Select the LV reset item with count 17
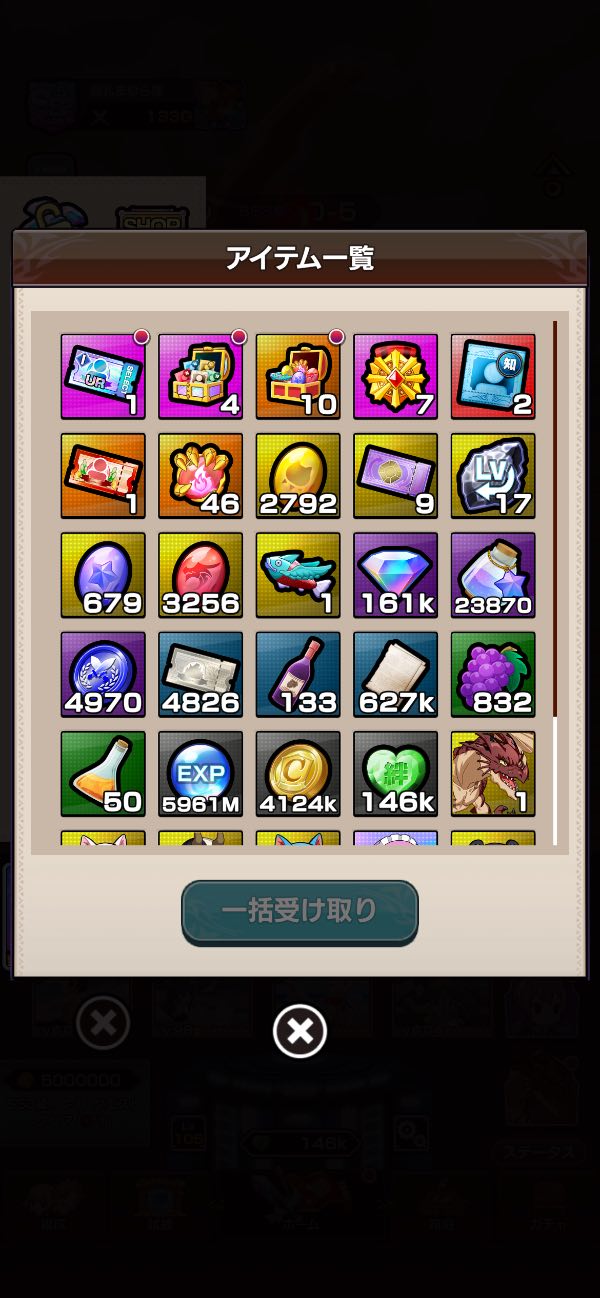This screenshot has height=1298, width=600. tap(493, 475)
